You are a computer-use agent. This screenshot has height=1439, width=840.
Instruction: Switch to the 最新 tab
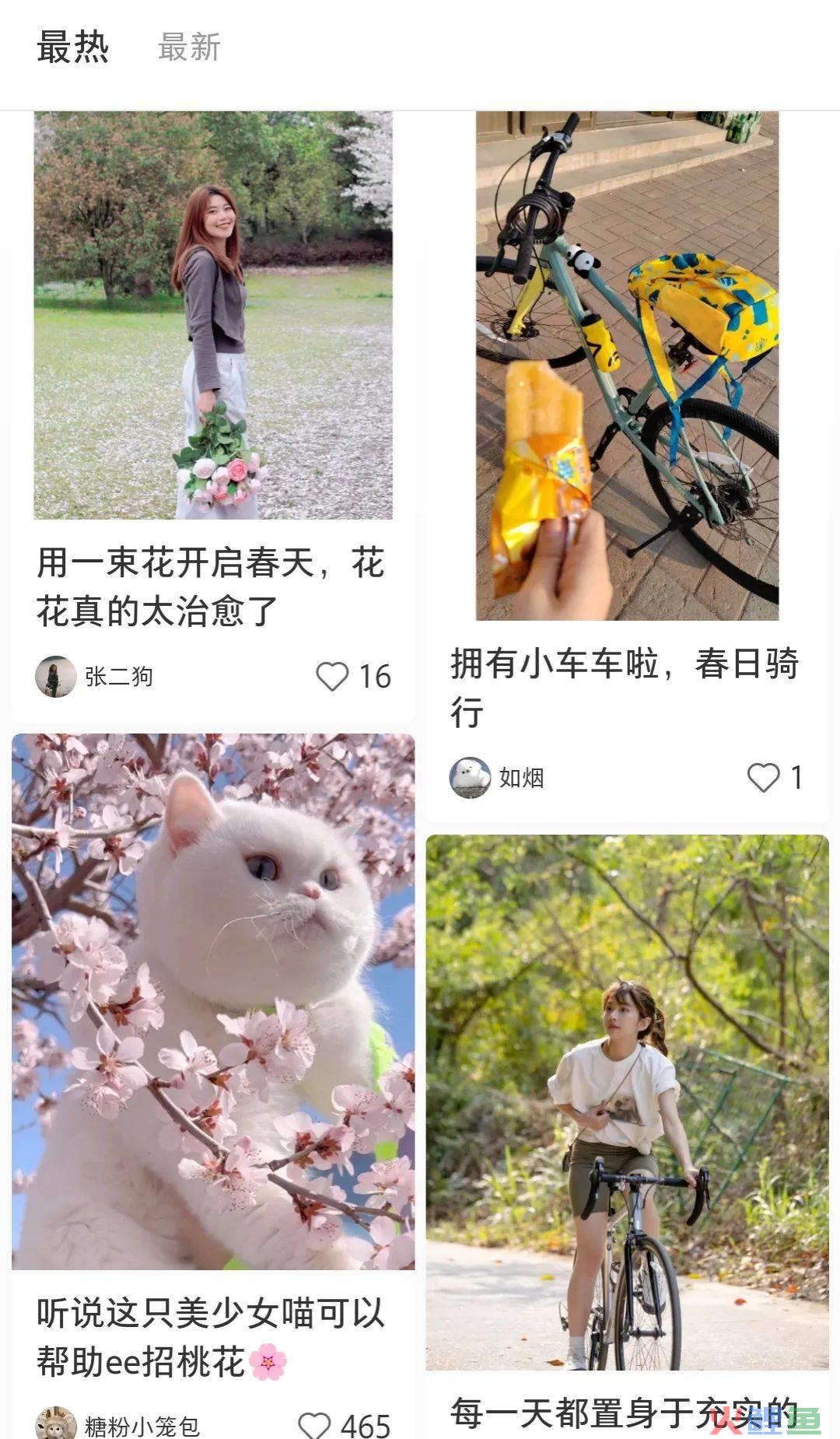189,47
